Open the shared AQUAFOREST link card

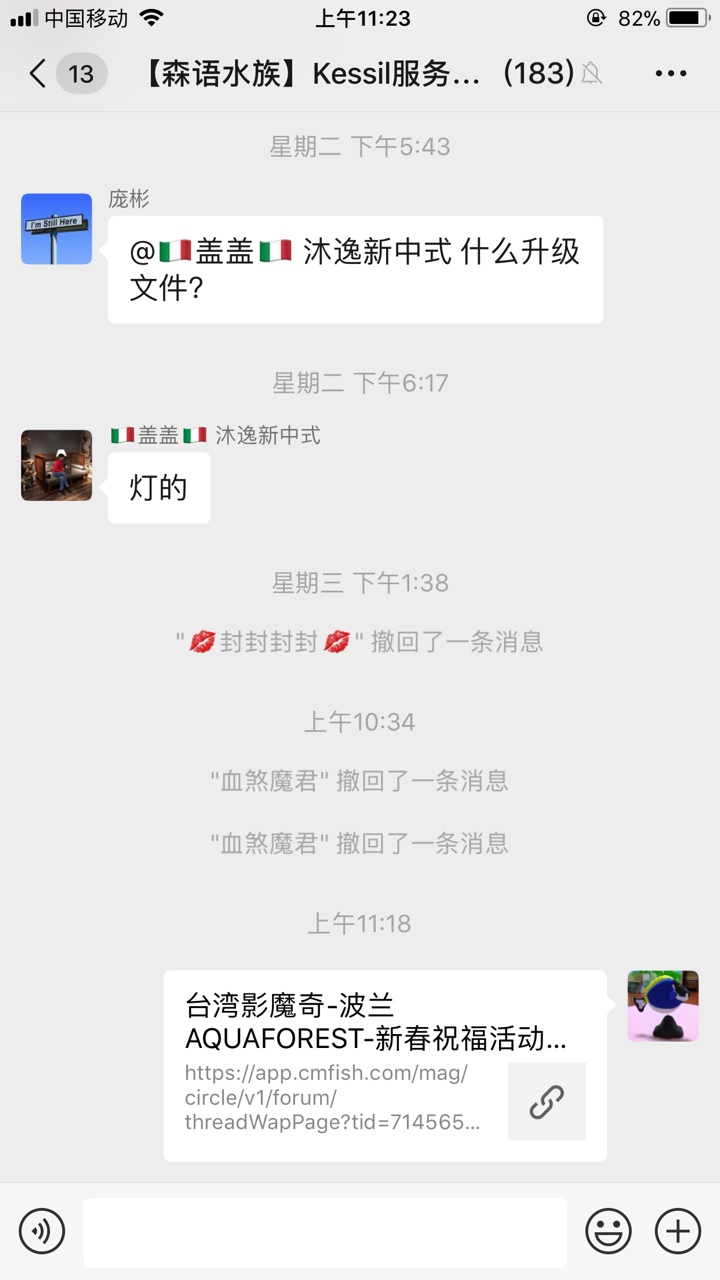click(x=384, y=1065)
